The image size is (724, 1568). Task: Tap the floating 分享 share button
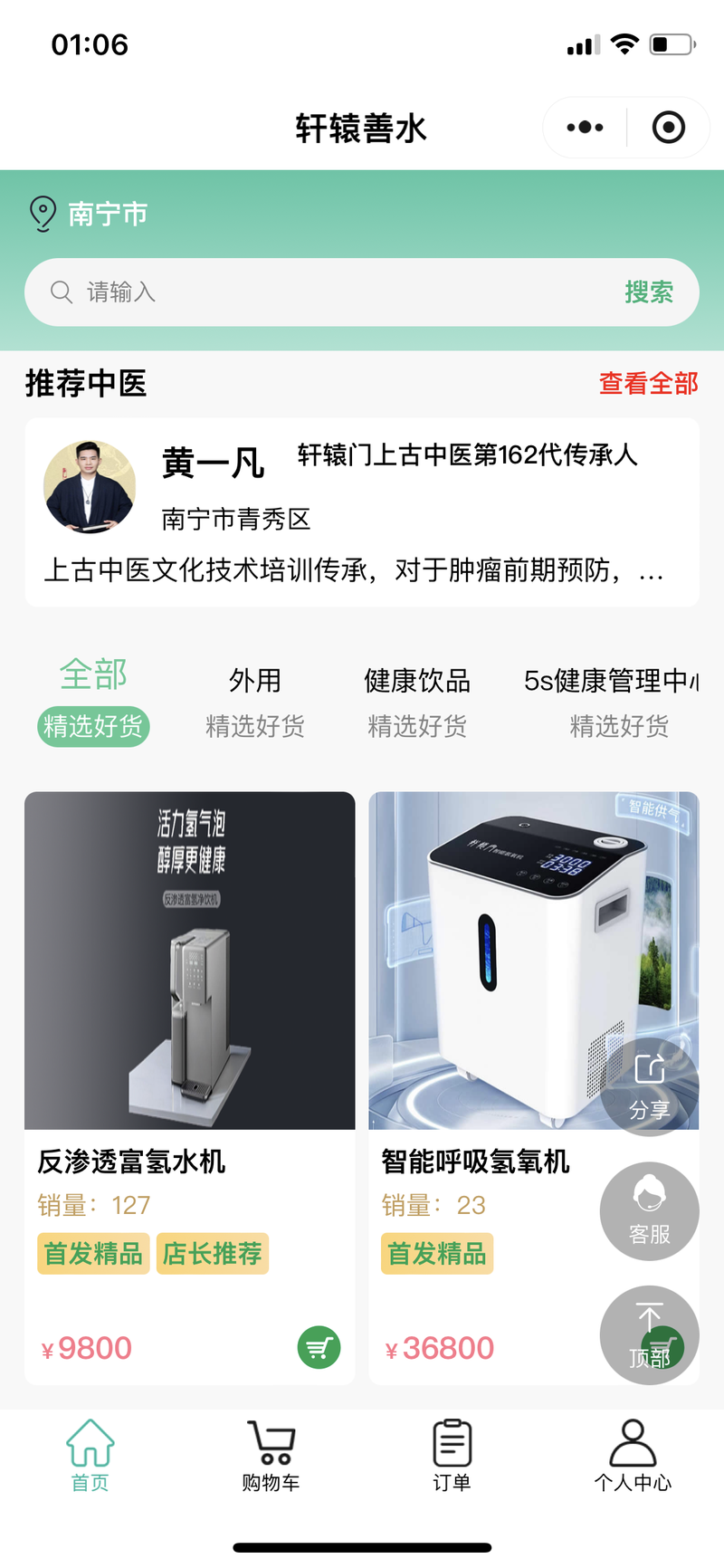pyautogui.click(x=649, y=1087)
